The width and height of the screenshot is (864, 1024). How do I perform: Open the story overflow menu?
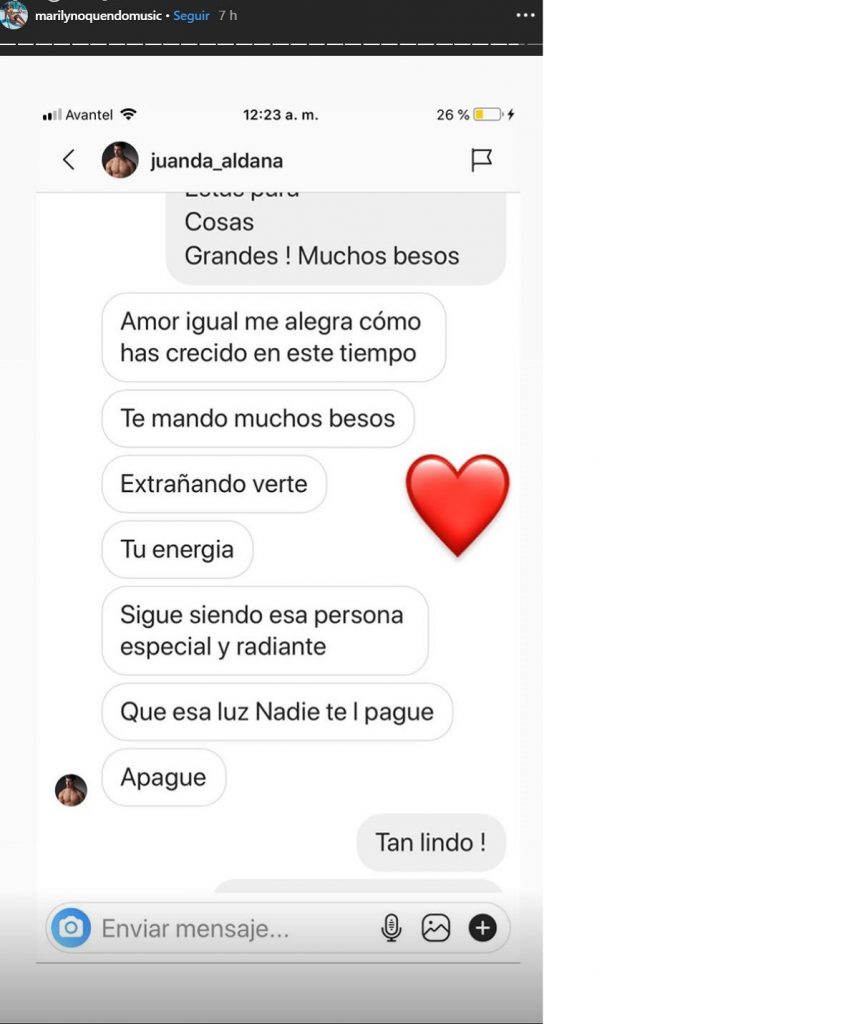(x=525, y=16)
